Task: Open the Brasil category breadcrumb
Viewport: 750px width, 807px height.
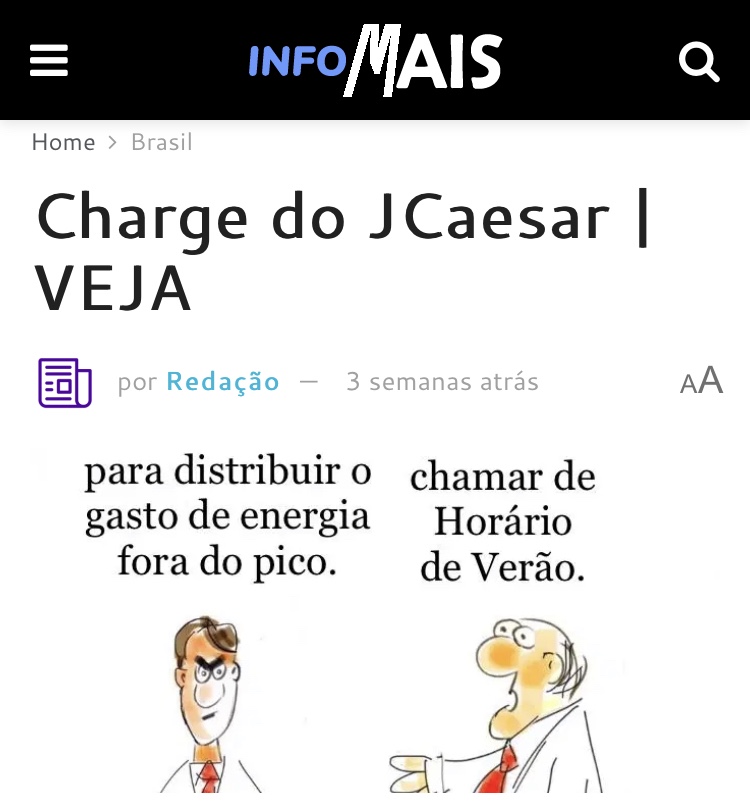Action: (x=161, y=143)
